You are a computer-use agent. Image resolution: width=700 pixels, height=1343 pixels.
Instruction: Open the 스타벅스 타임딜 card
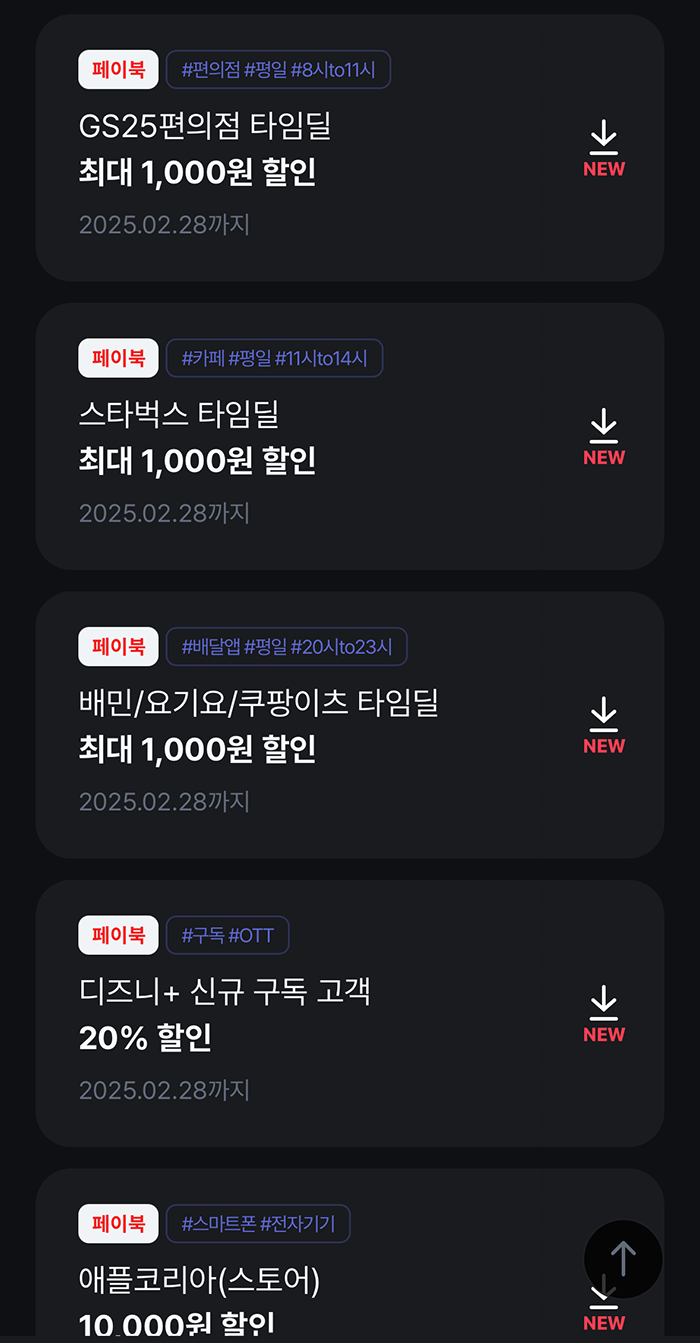300,438
